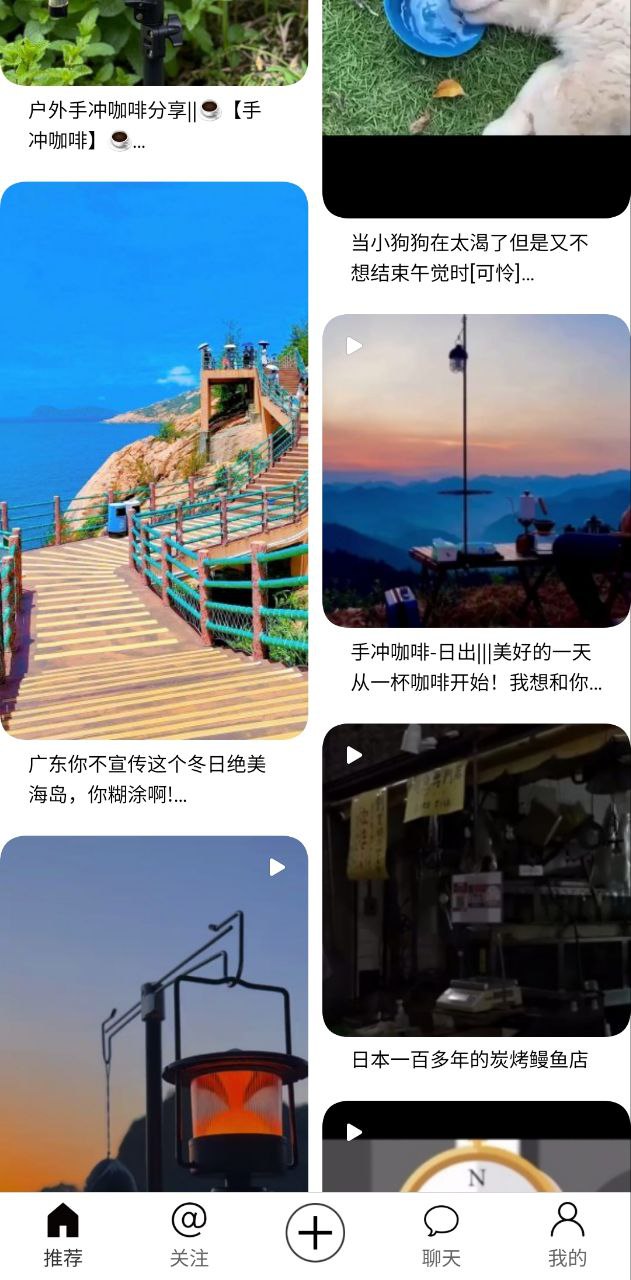
Task: Go to the 我的 profile tab
Action: click(x=567, y=1235)
